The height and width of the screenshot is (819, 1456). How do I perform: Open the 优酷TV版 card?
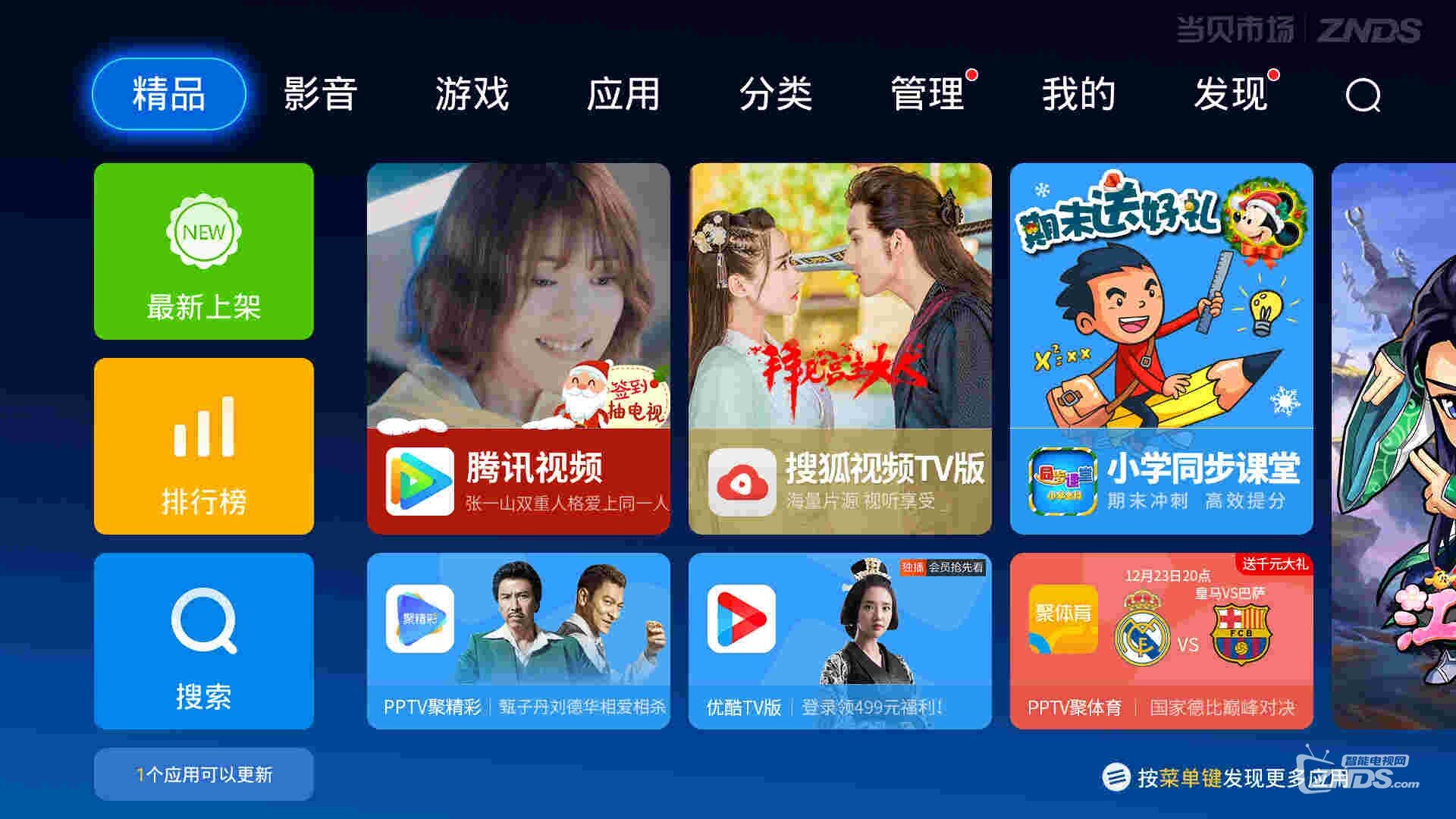[839, 641]
